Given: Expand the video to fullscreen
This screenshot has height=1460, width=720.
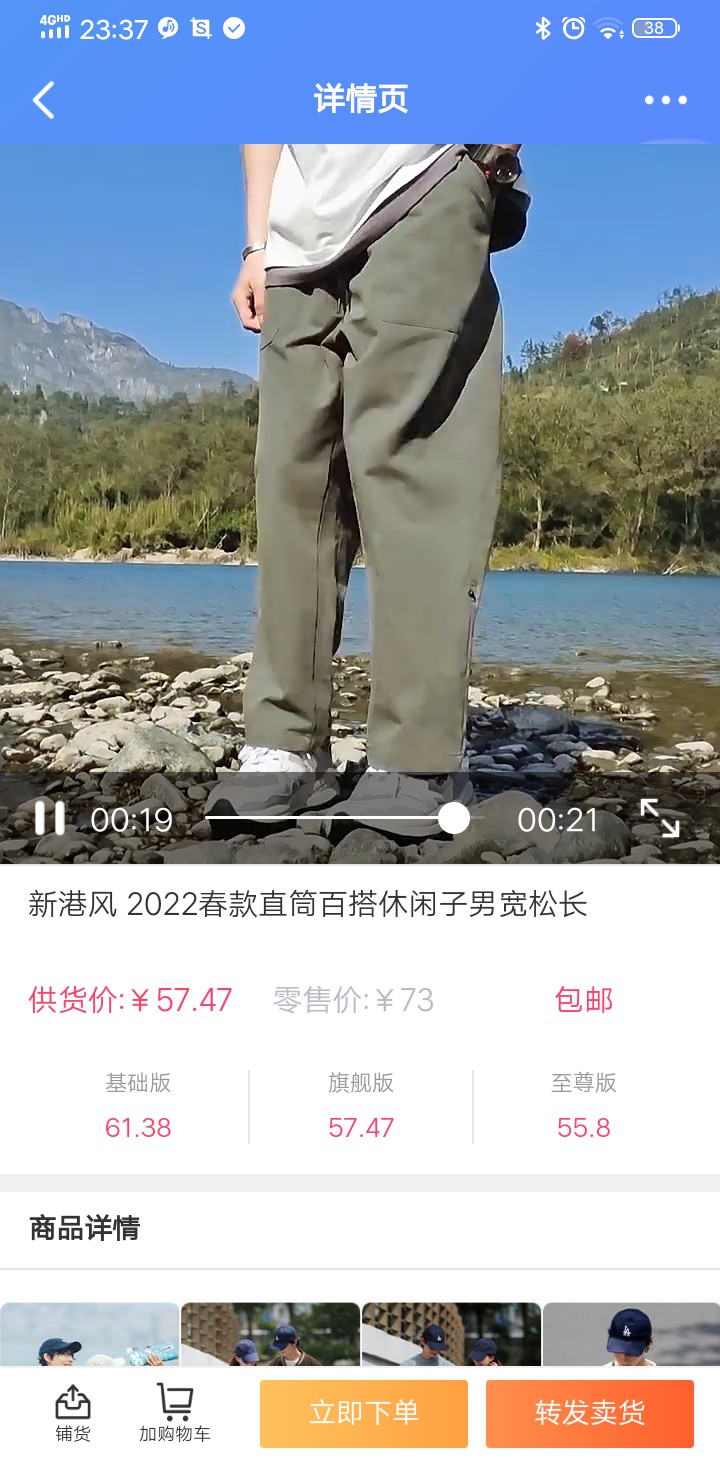Looking at the screenshot, I should (x=660, y=819).
